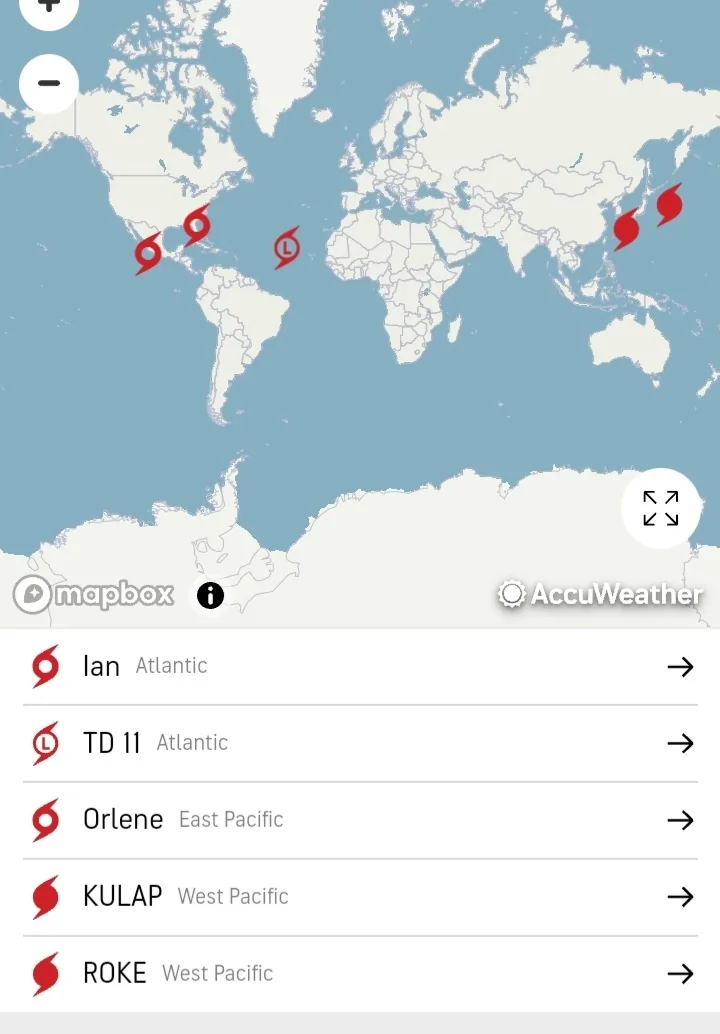Open KULAP West Pacific storm
Screen dimensions: 720x1034
(x=360, y=898)
